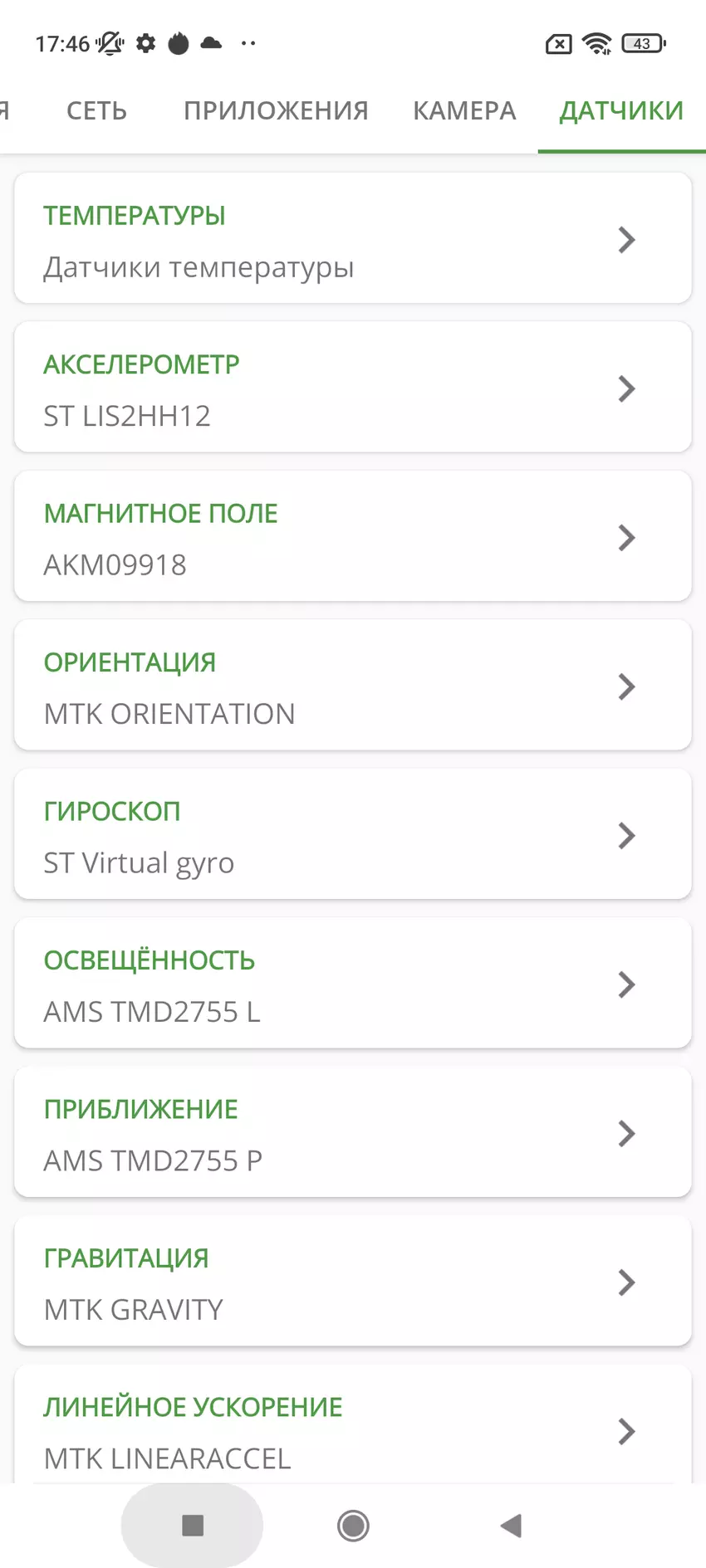Switch to the ПРИЛОЖЕНИЯ tab
This screenshot has width=706, height=1568.
[276, 110]
